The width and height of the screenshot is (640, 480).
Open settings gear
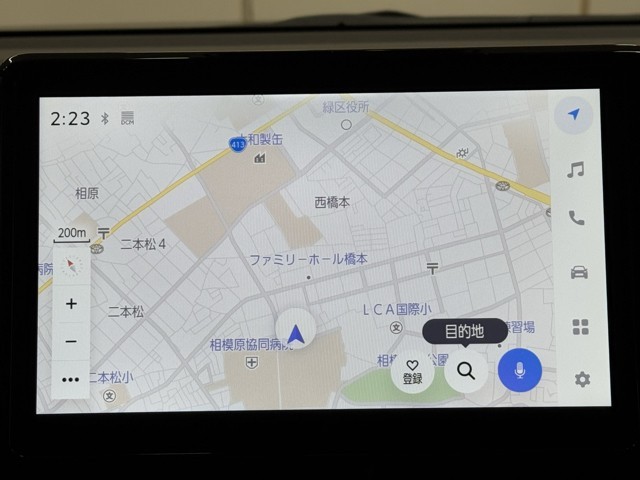(581, 380)
